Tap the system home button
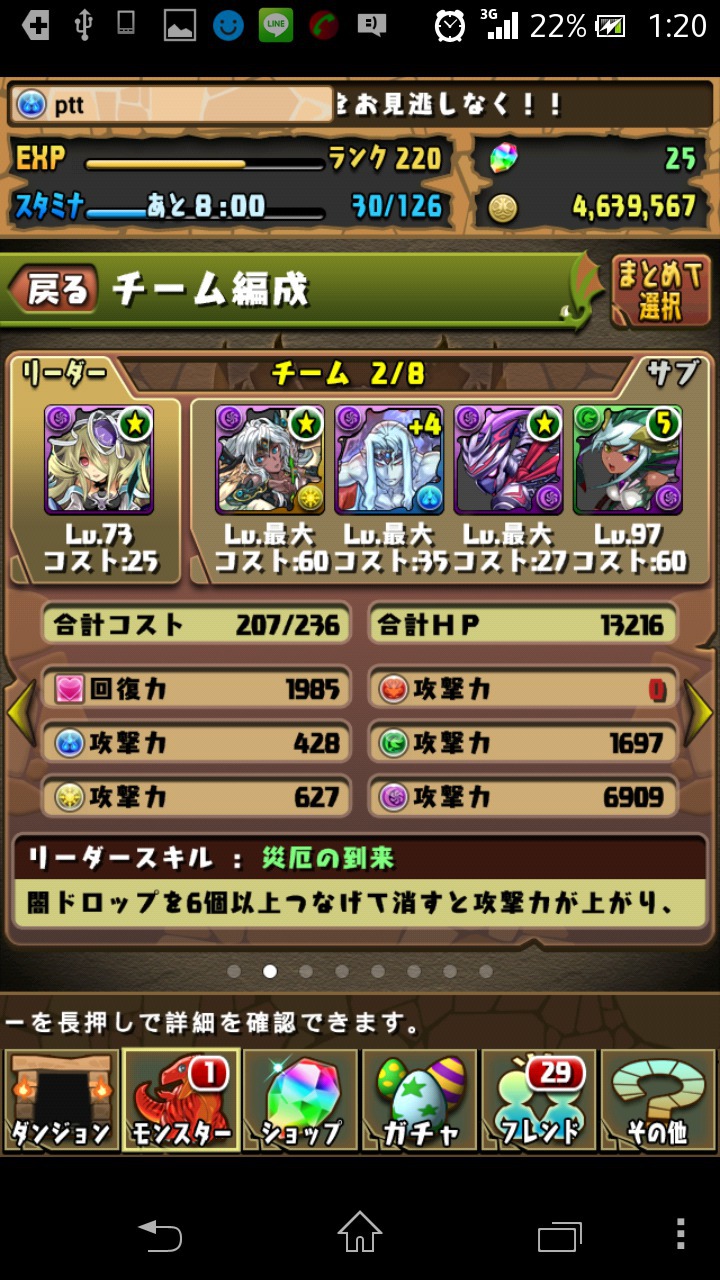This screenshot has width=720, height=1280. [360, 1232]
